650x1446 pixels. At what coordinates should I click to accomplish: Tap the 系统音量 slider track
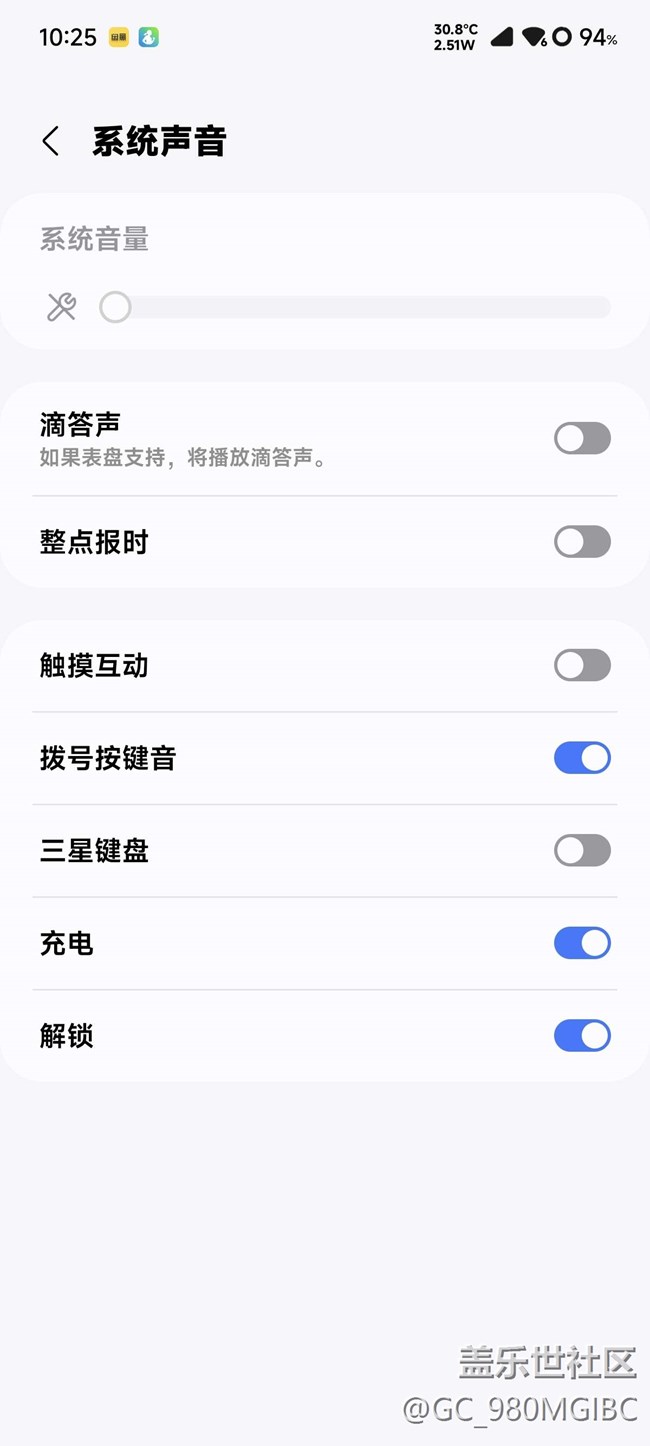click(x=360, y=307)
